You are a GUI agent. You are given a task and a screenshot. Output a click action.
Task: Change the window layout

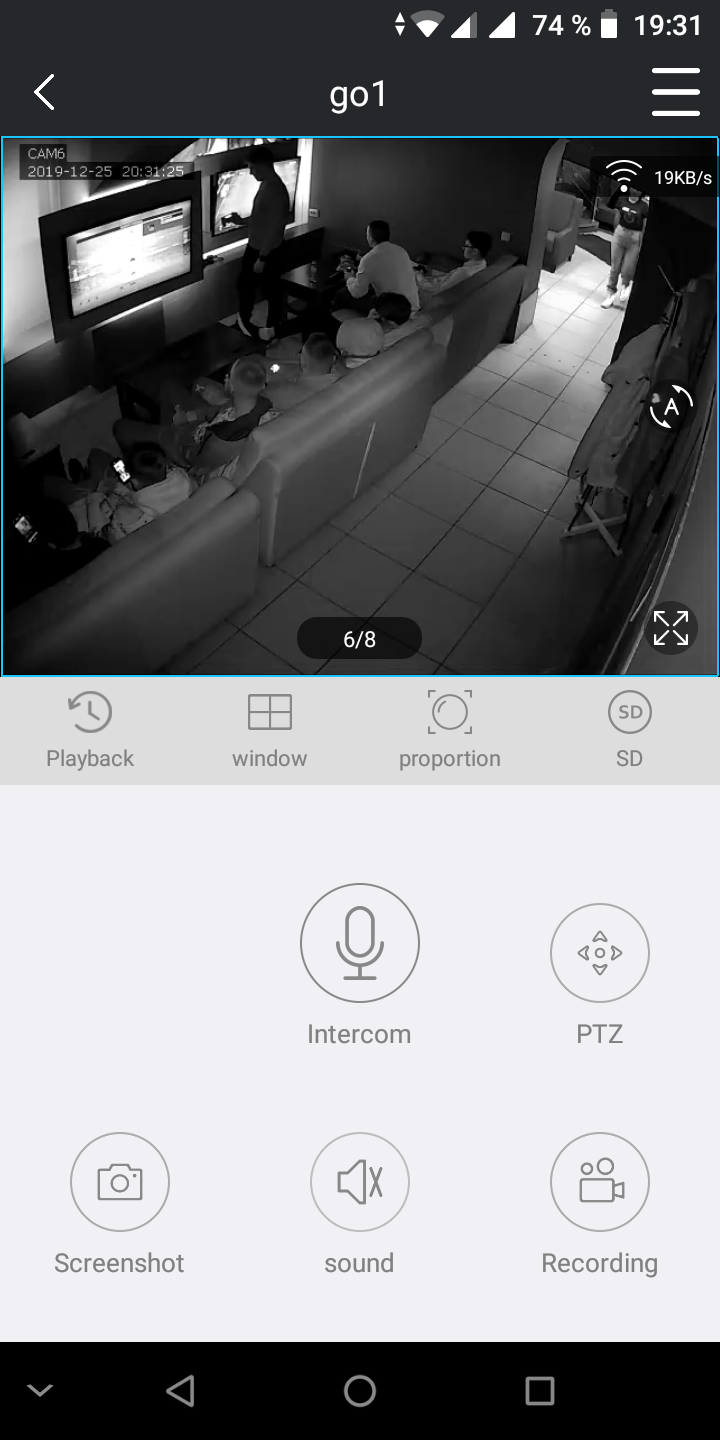(270, 731)
